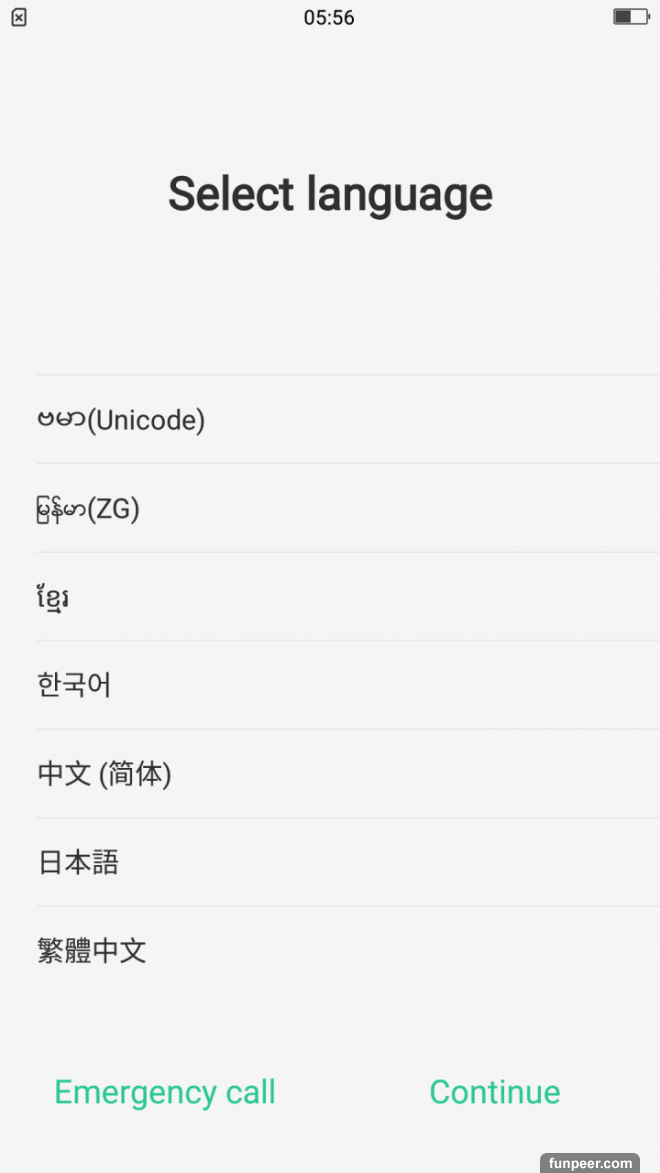Viewport: 660px width, 1173px height.
Task: Pick Japanese 日本語 from the list
Action: (79, 862)
